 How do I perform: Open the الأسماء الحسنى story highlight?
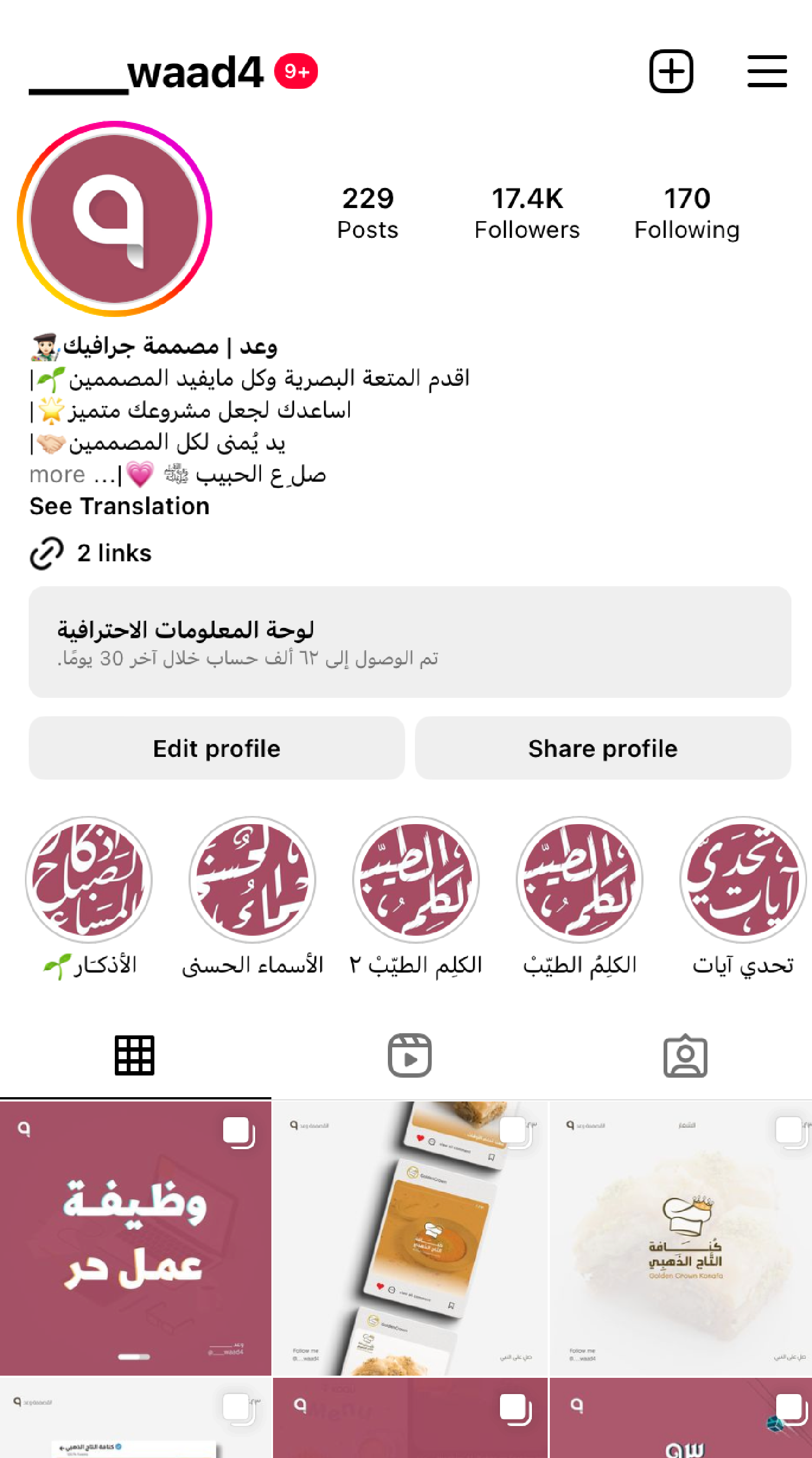(x=252, y=880)
